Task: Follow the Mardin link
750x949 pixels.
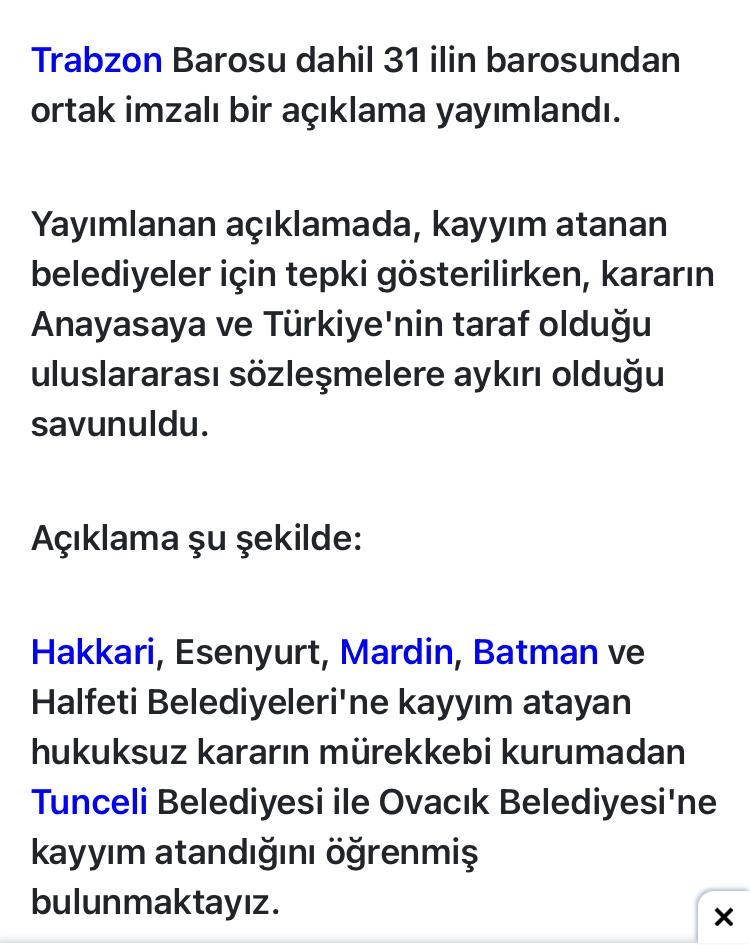Action: (396, 653)
